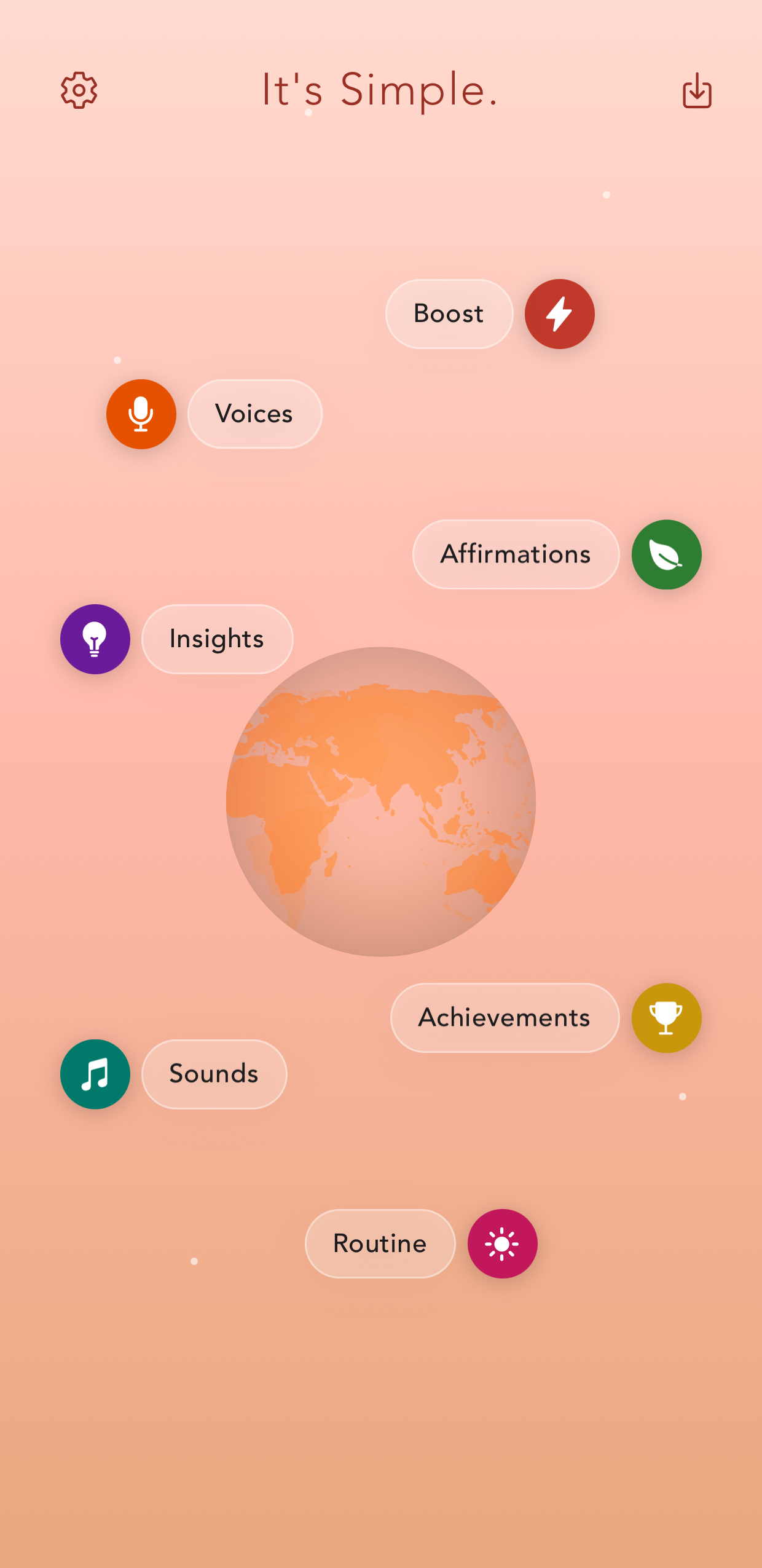Viewport: 762px width, 1568px height.
Task: Open the settings gear icon
Action: 79,90
